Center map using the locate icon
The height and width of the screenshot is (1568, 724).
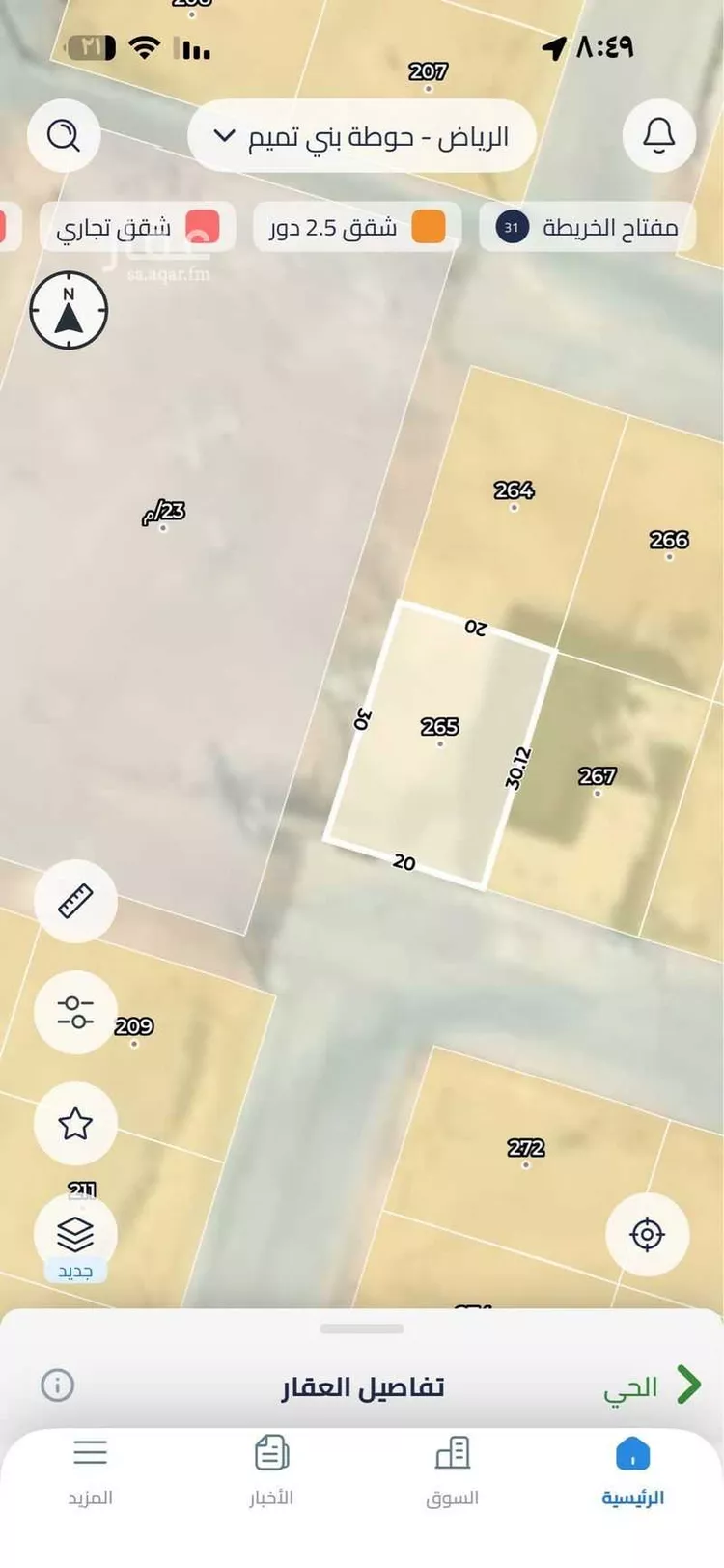pos(648,1233)
